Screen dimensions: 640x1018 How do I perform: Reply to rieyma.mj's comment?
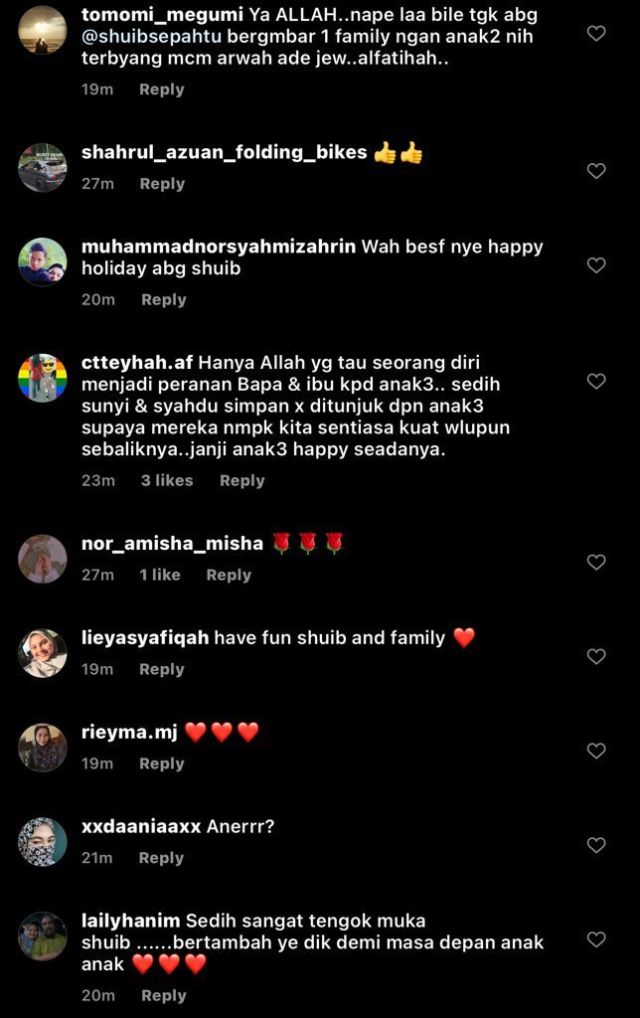(x=161, y=763)
